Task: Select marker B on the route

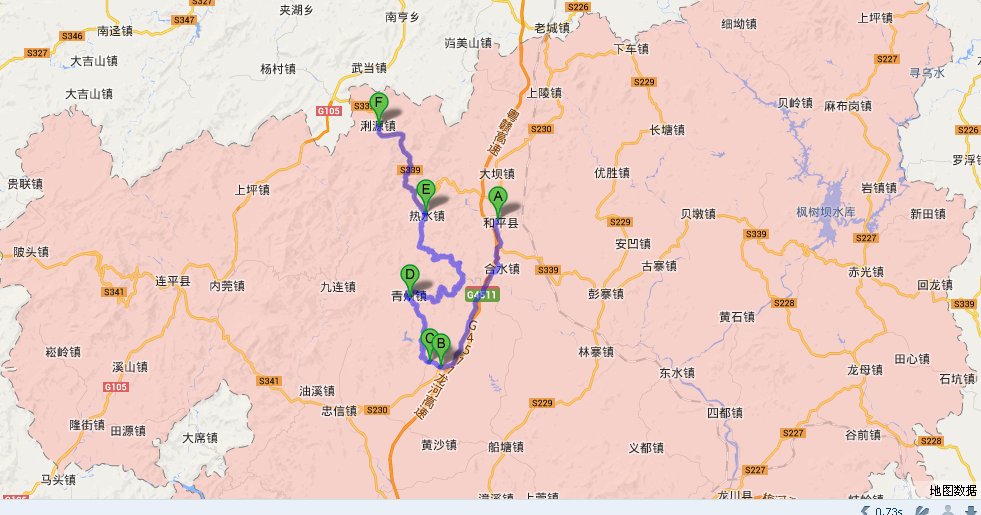Action: pyautogui.click(x=443, y=344)
